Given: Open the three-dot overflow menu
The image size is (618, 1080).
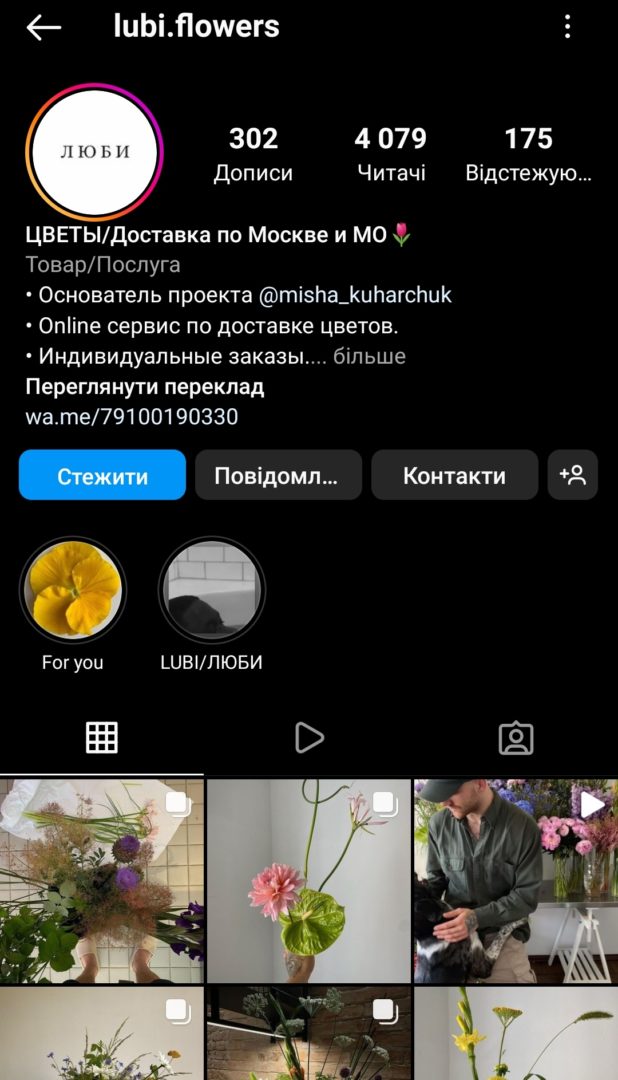Looking at the screenshot, I should pyautogui.click(x=567, y=27).
